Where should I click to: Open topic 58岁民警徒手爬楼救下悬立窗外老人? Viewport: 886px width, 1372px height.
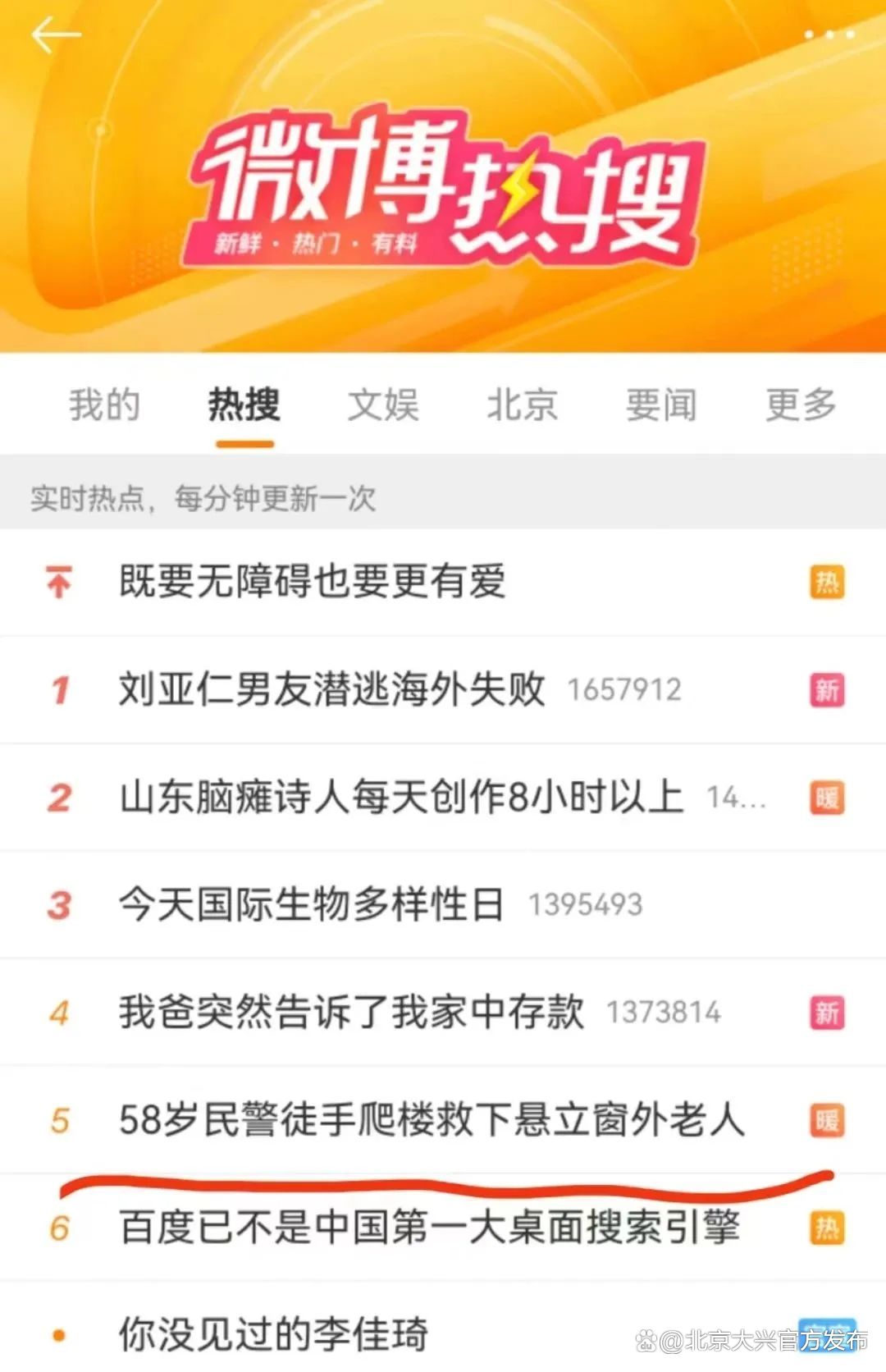tap(432, 1120)
